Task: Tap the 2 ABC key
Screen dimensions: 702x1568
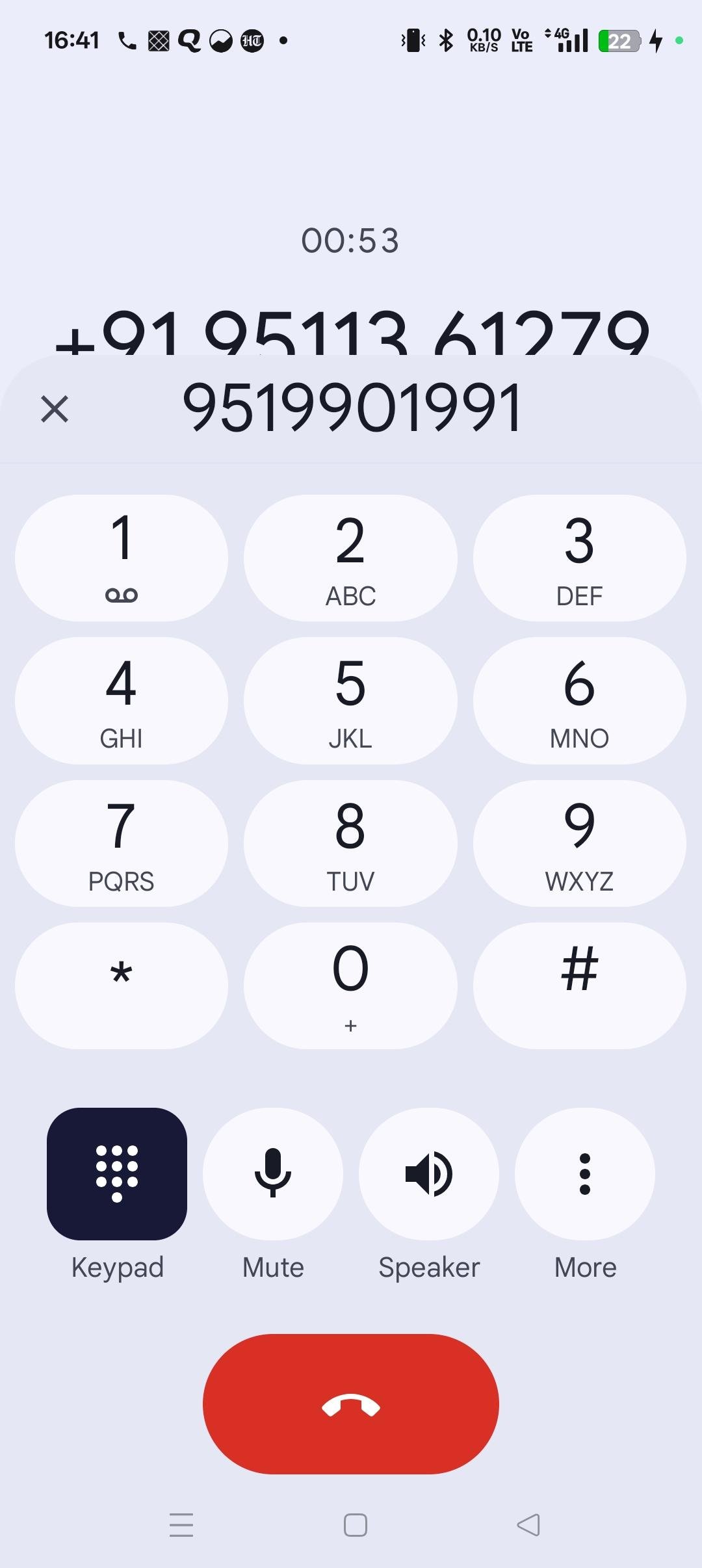Action: pos(350,558)
